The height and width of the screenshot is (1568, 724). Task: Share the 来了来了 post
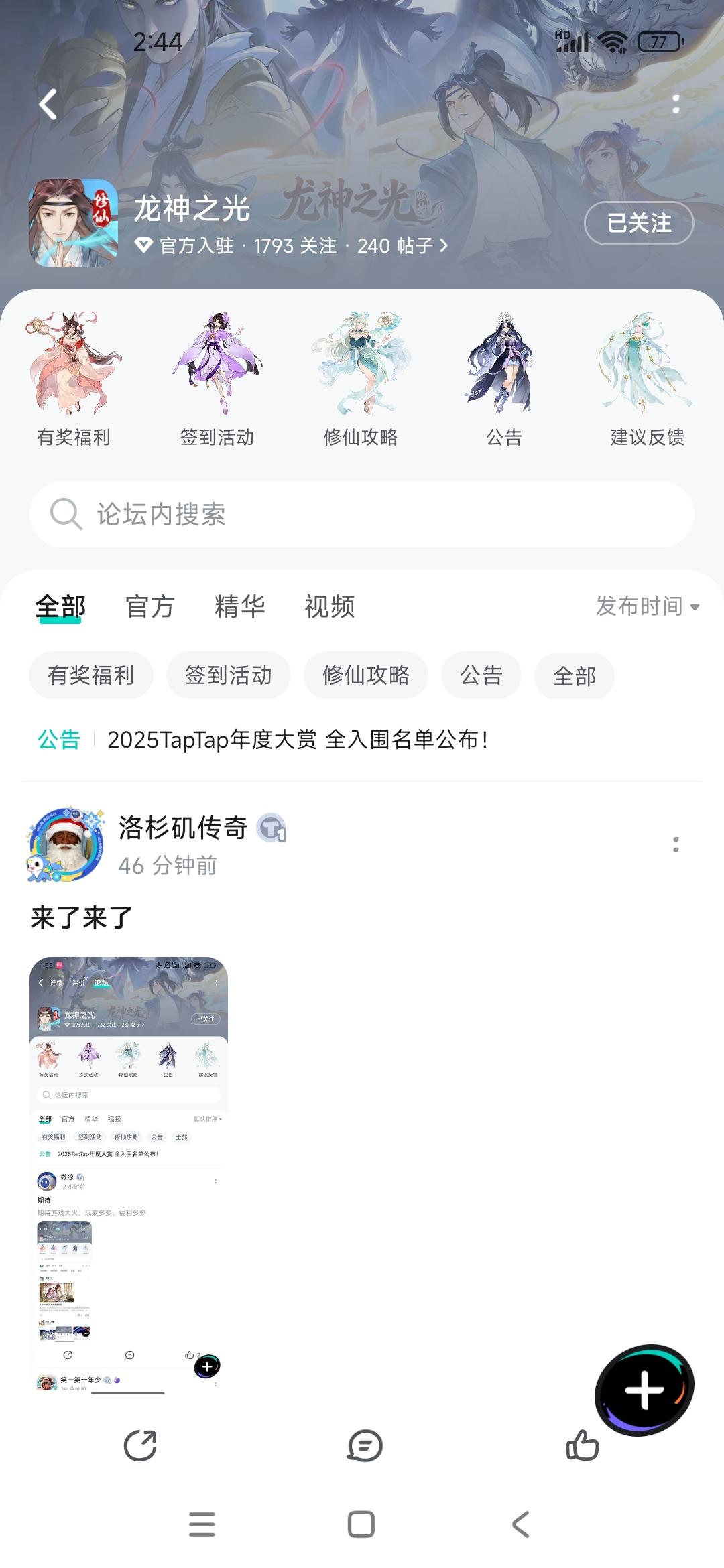(140, 1445)
